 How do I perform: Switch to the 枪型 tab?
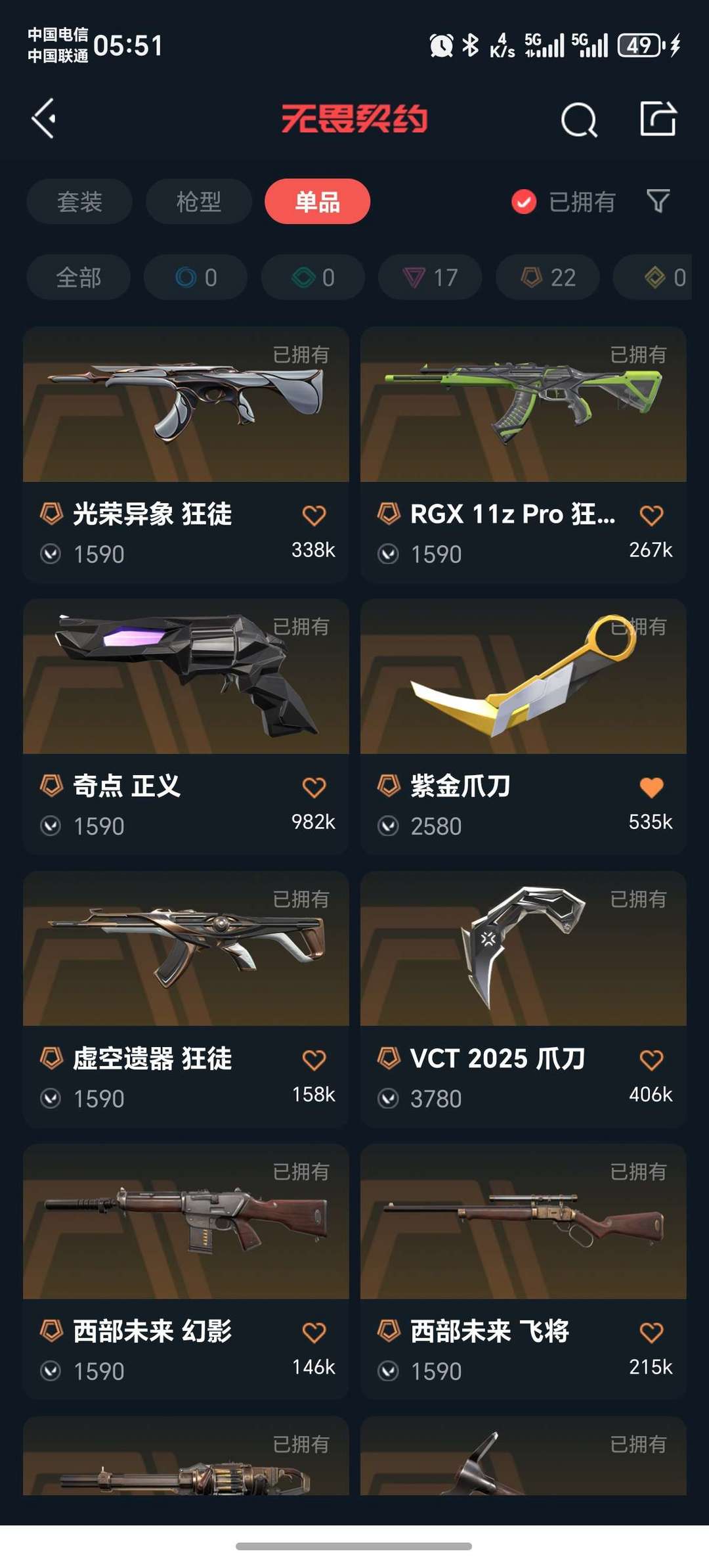point(199,201)
